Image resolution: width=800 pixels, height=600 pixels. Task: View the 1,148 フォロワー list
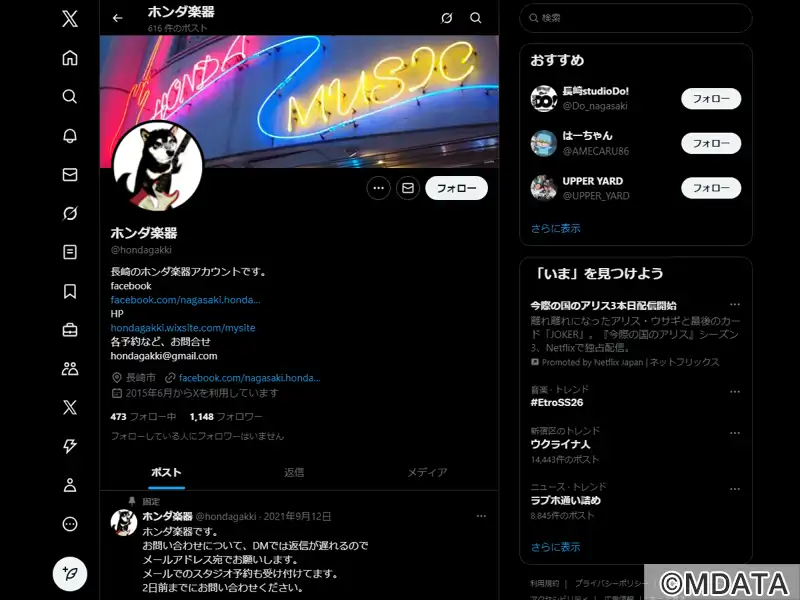click(x=226, y=416)
